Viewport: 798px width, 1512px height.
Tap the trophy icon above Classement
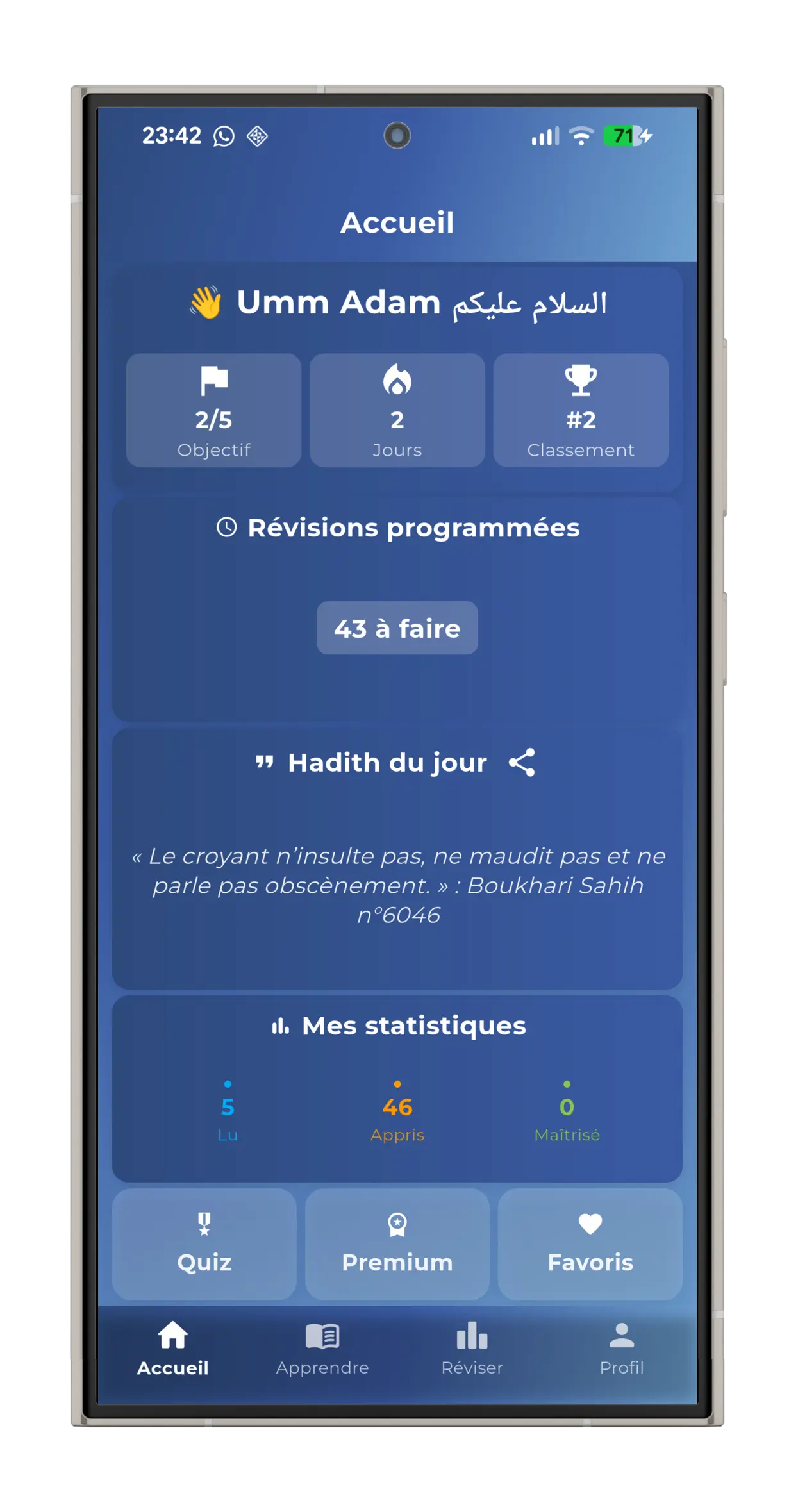tap(581, 378)
